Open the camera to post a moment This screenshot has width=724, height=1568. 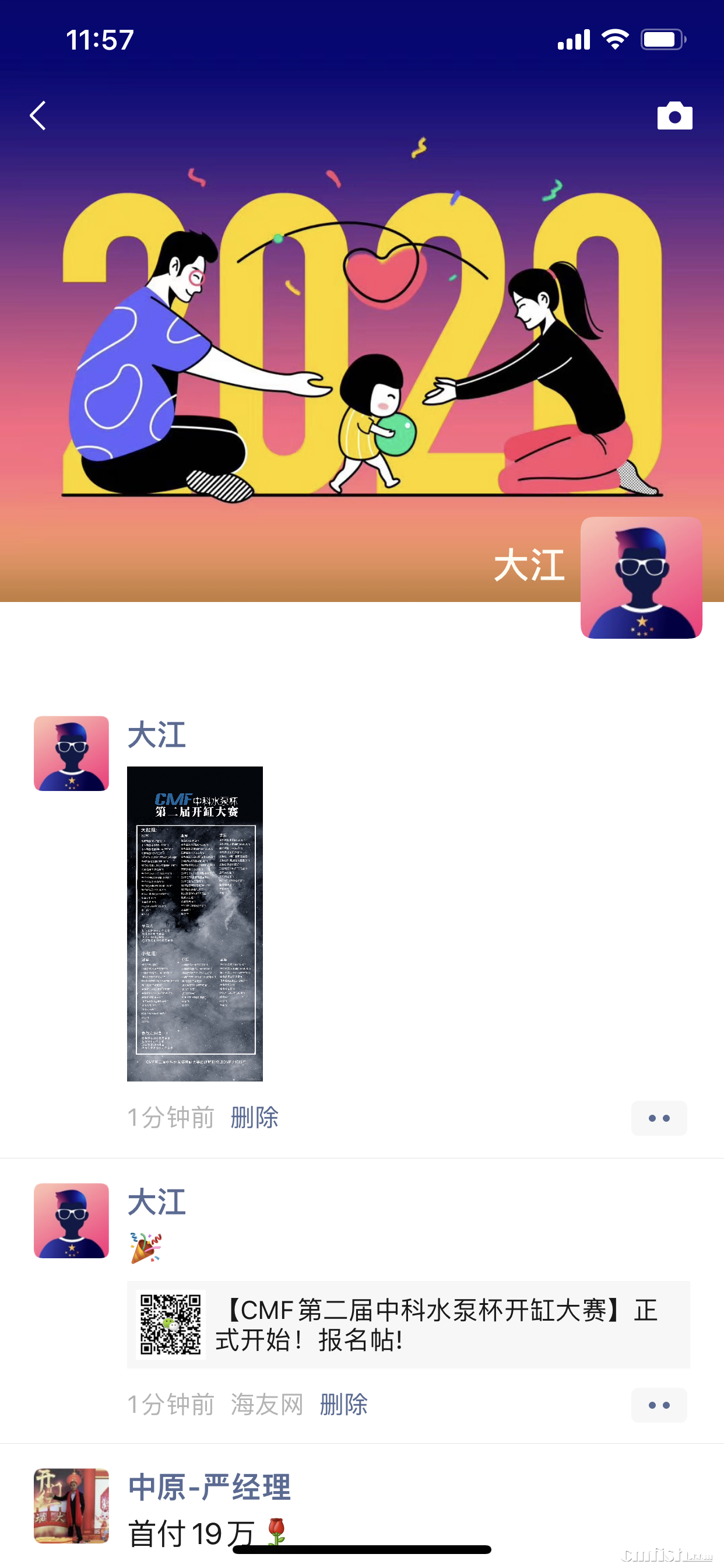tap(674, 116)
